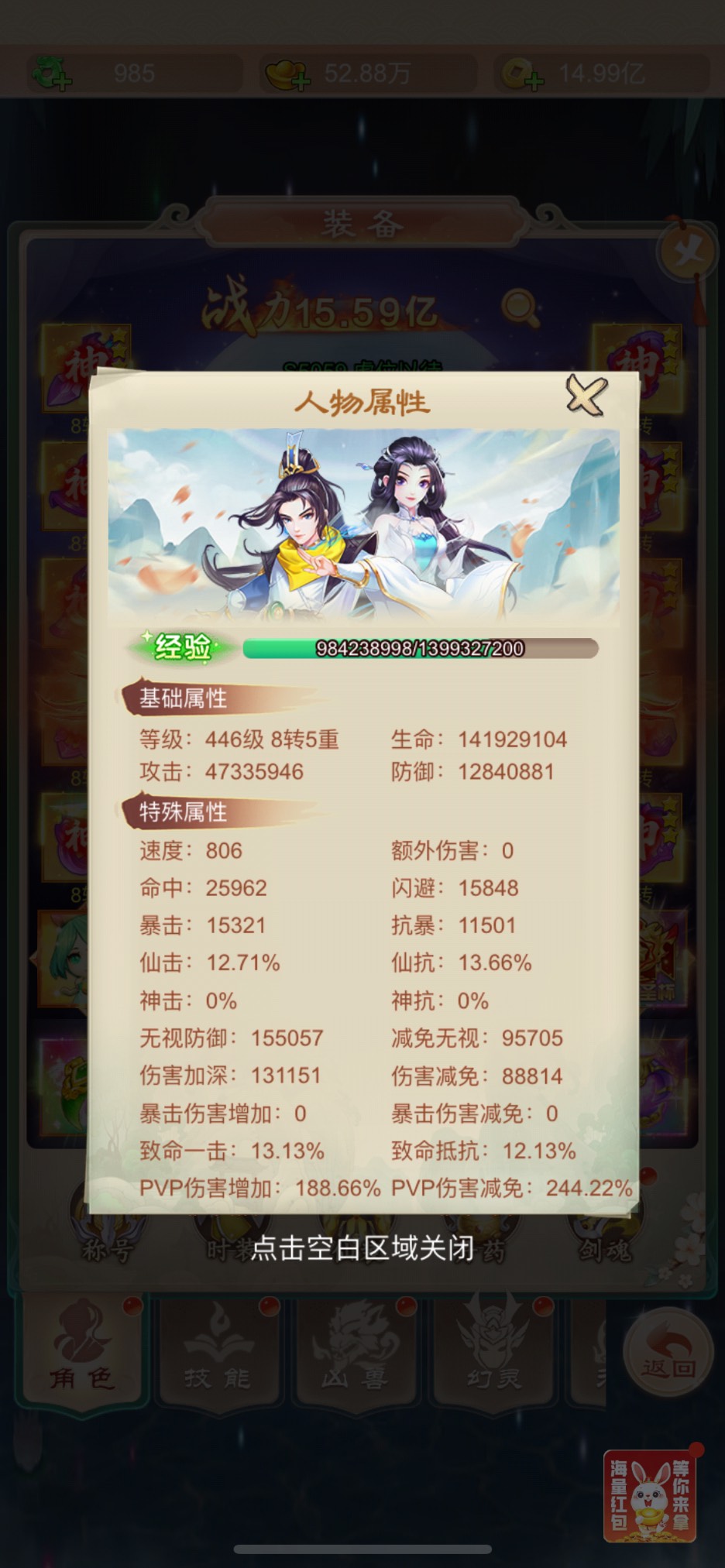Open the 海量红包 rabbit promotion
Screen dimensions: 725x1568
click(x=649, y=1494)
